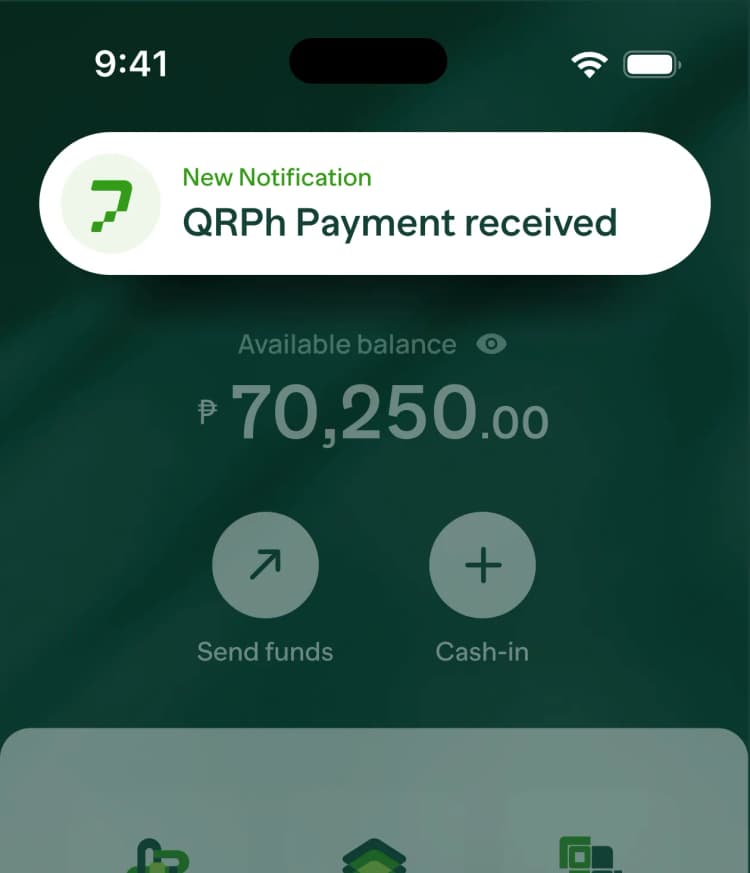Dismiss the notification banner card
Screen dimensions: 750x873
point(375,201)
